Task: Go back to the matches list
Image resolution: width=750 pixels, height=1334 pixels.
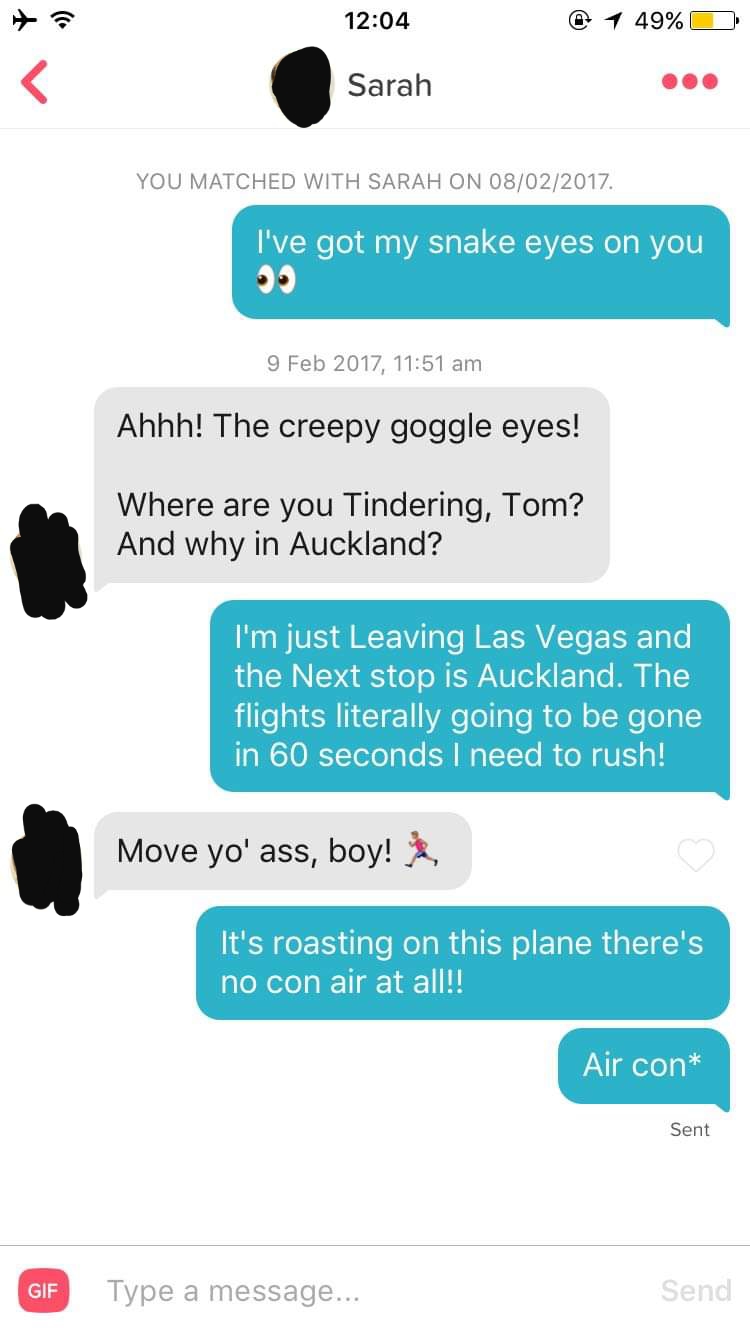Action: [34, 83]
